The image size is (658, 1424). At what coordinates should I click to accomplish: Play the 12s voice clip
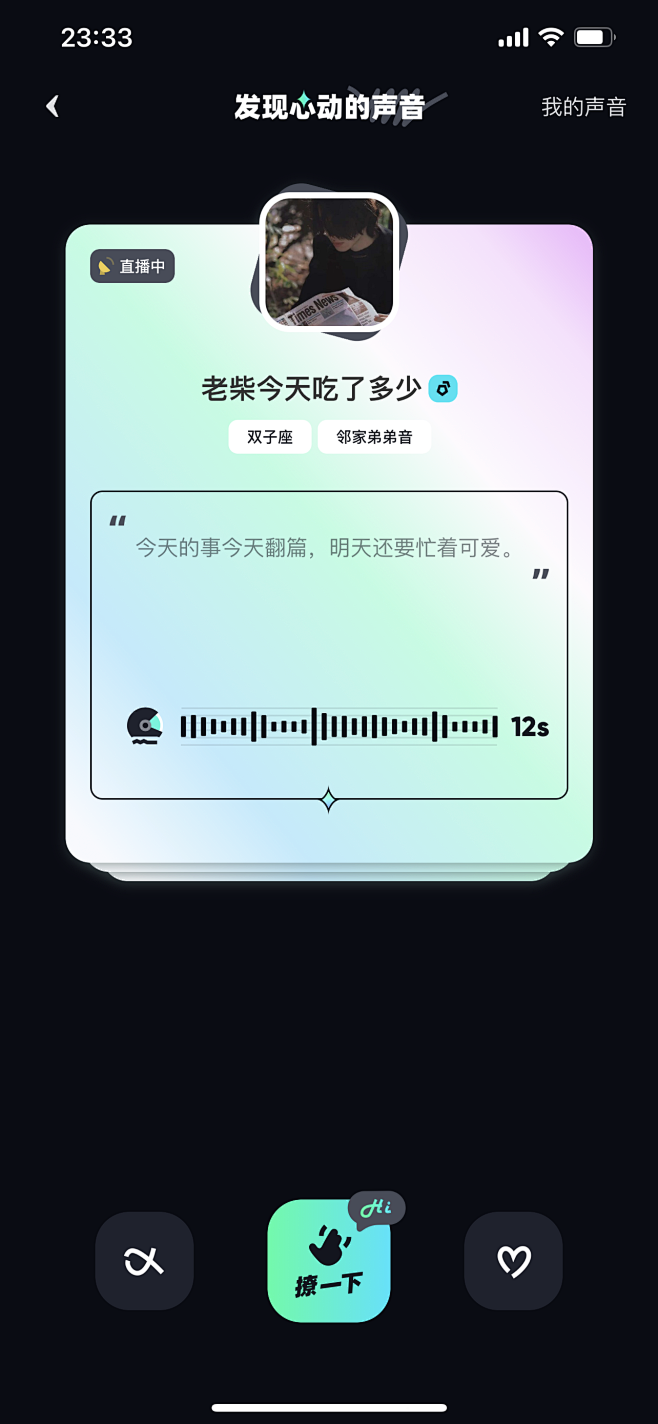tap(144, 726)
